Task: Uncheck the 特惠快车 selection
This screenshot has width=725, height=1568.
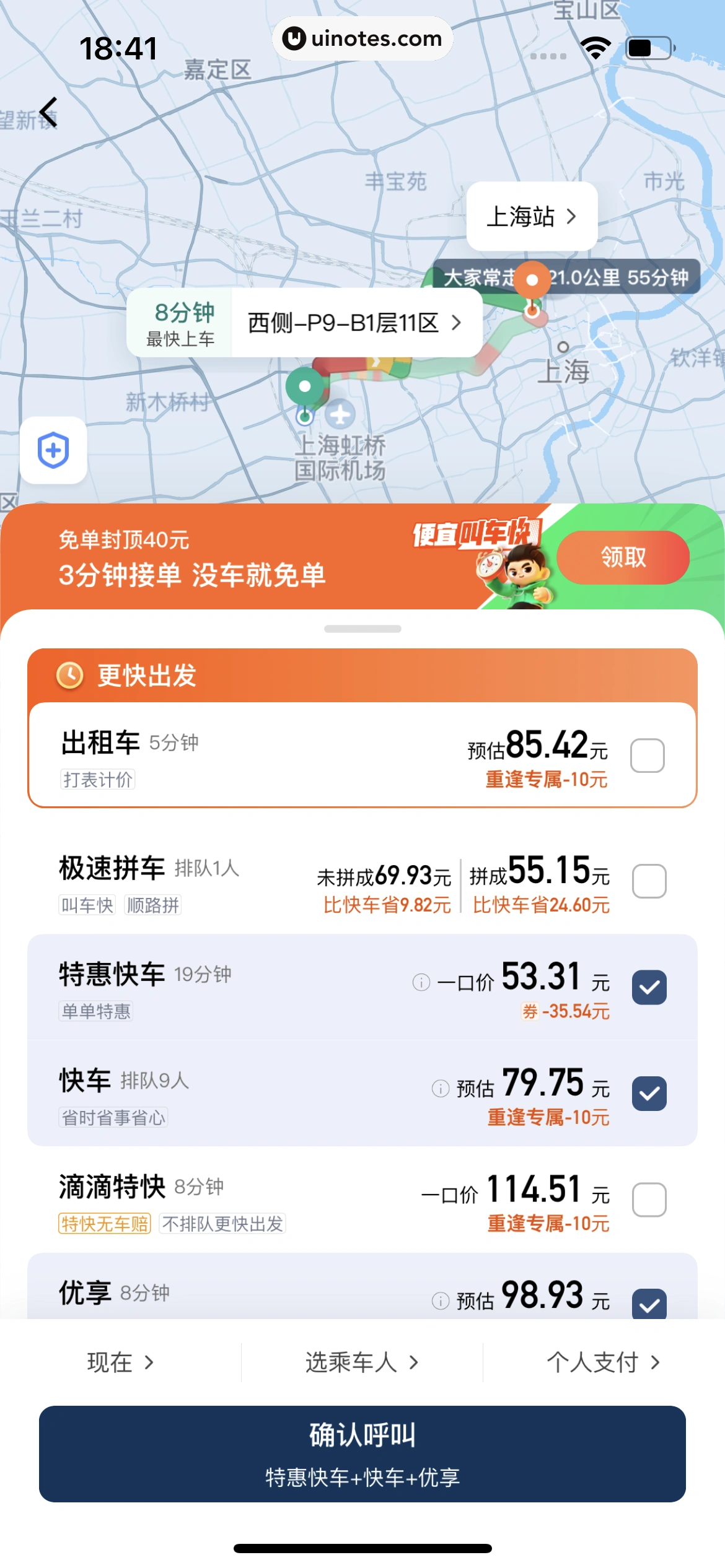Action: [648, 987]
